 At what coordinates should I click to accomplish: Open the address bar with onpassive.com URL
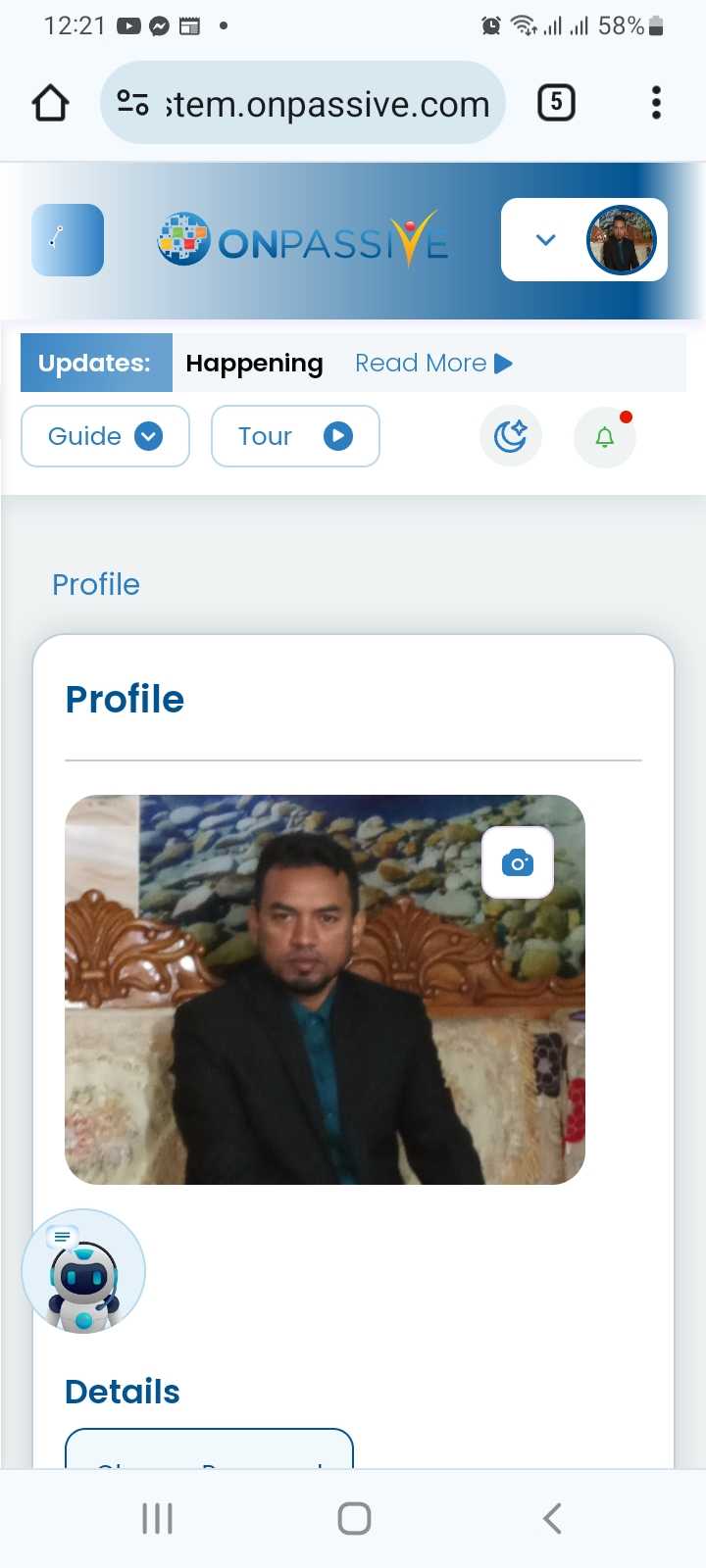(302, 103)
